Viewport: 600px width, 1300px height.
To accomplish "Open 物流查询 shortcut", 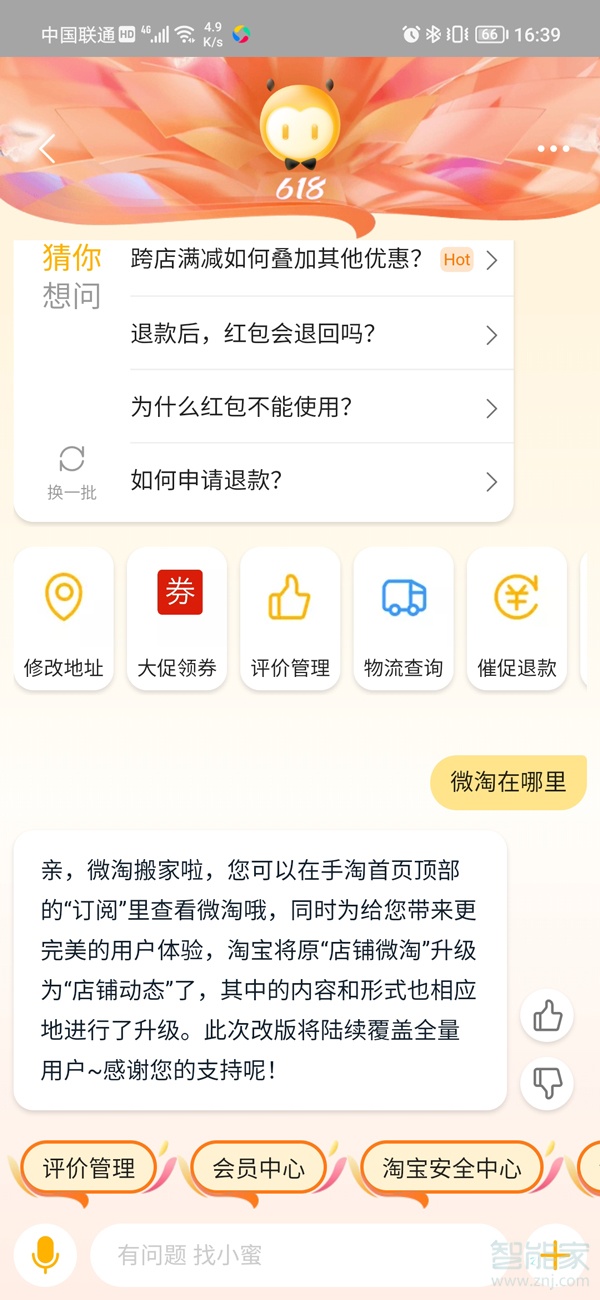I will tap(403, 619).
